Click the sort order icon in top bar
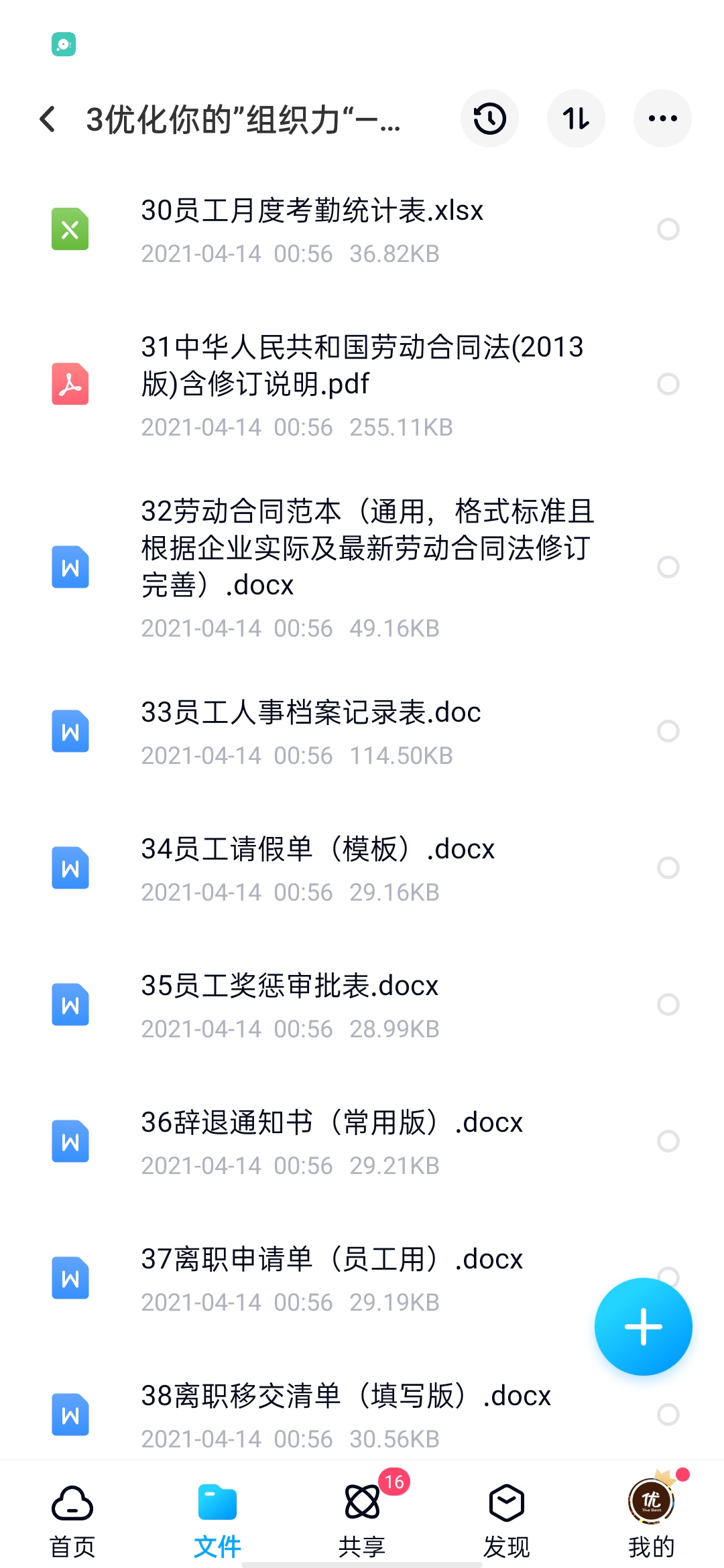The width and height of the screenshot is (724, 1568). tap(576, 118)
